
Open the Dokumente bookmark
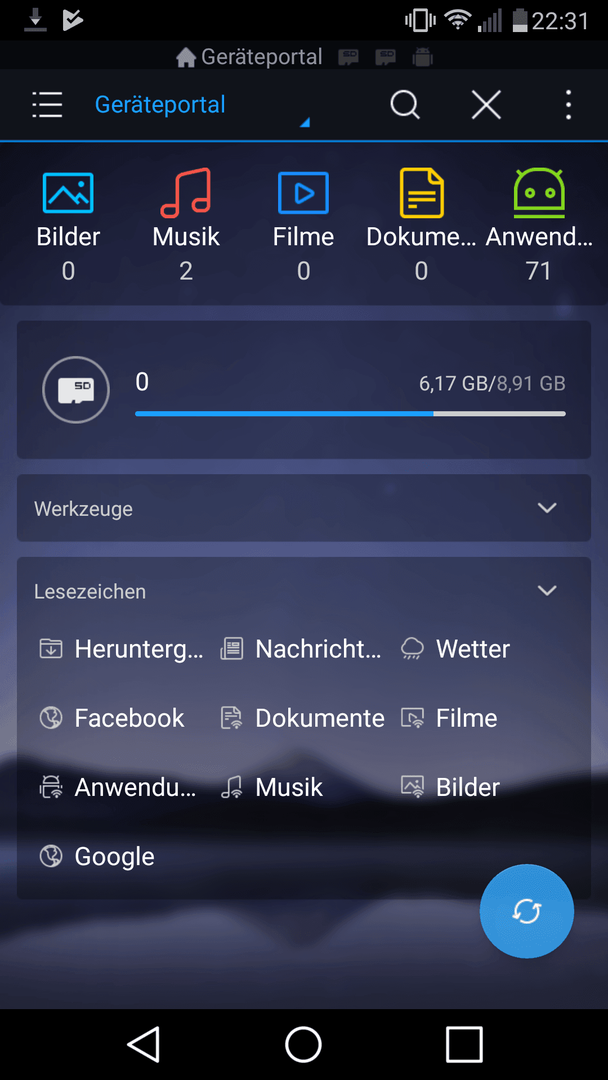pyautogui.click(x=302, y=718)
